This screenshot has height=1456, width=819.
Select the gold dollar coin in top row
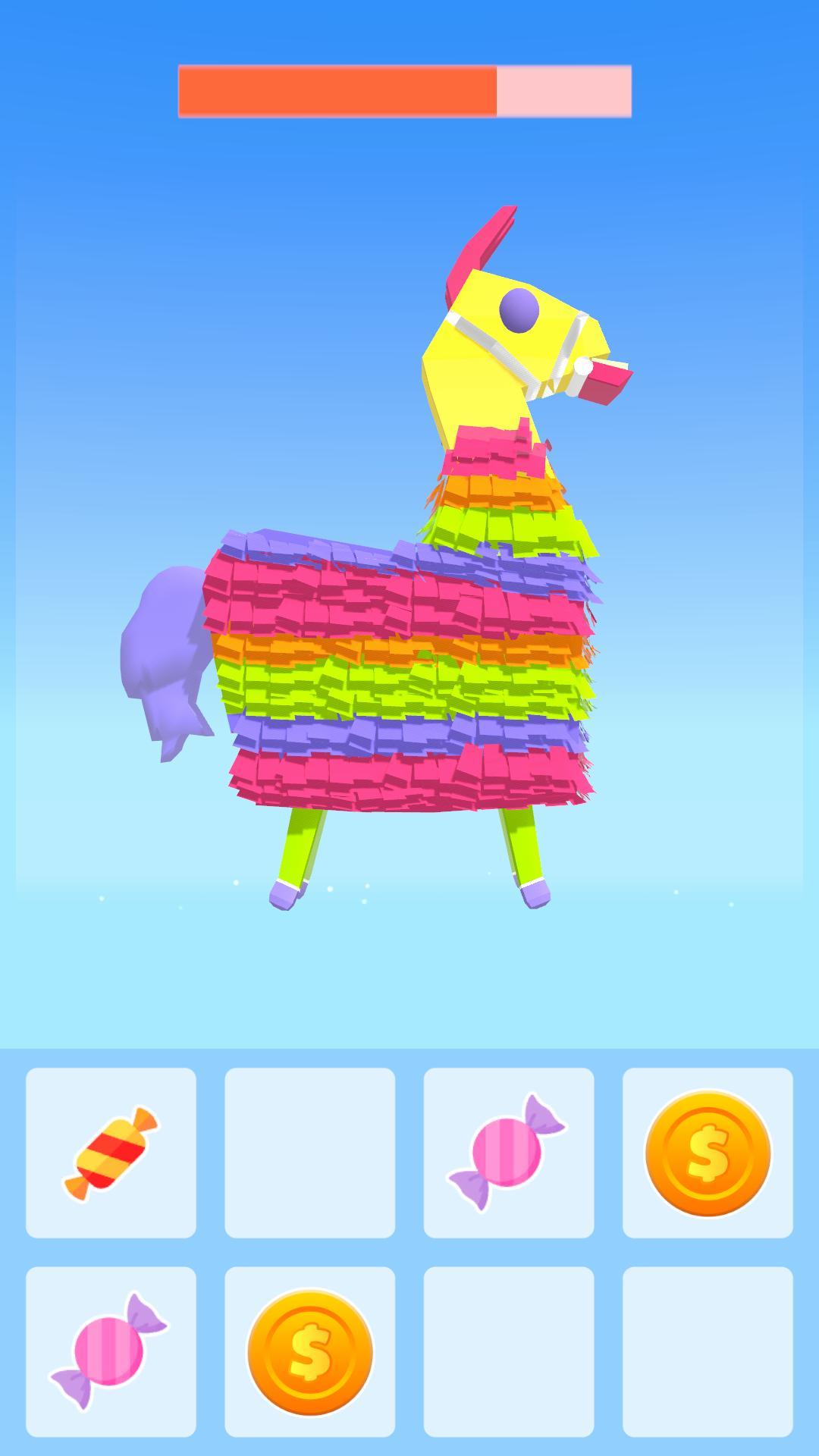click(x=706, y=1151)
